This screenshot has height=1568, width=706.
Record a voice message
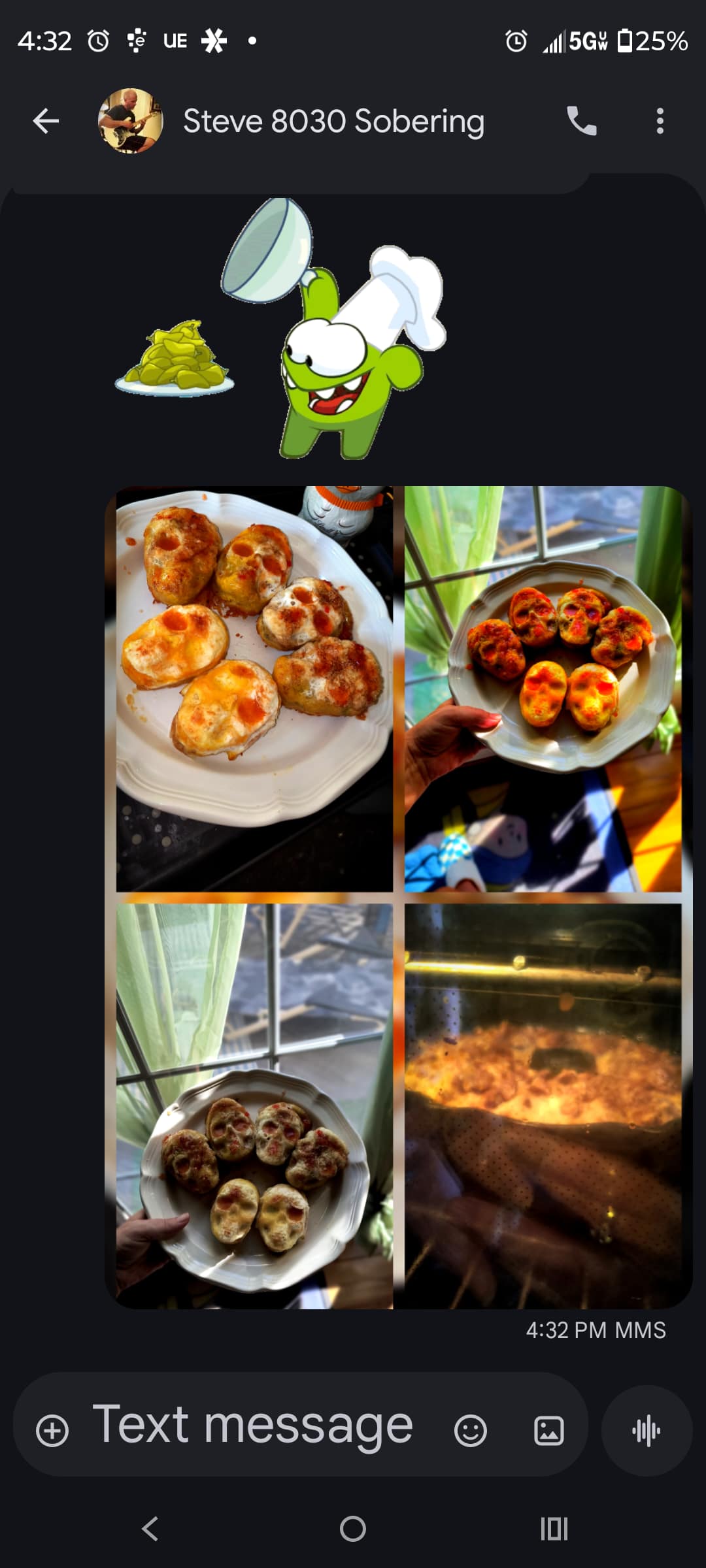tap(647, 1431)
